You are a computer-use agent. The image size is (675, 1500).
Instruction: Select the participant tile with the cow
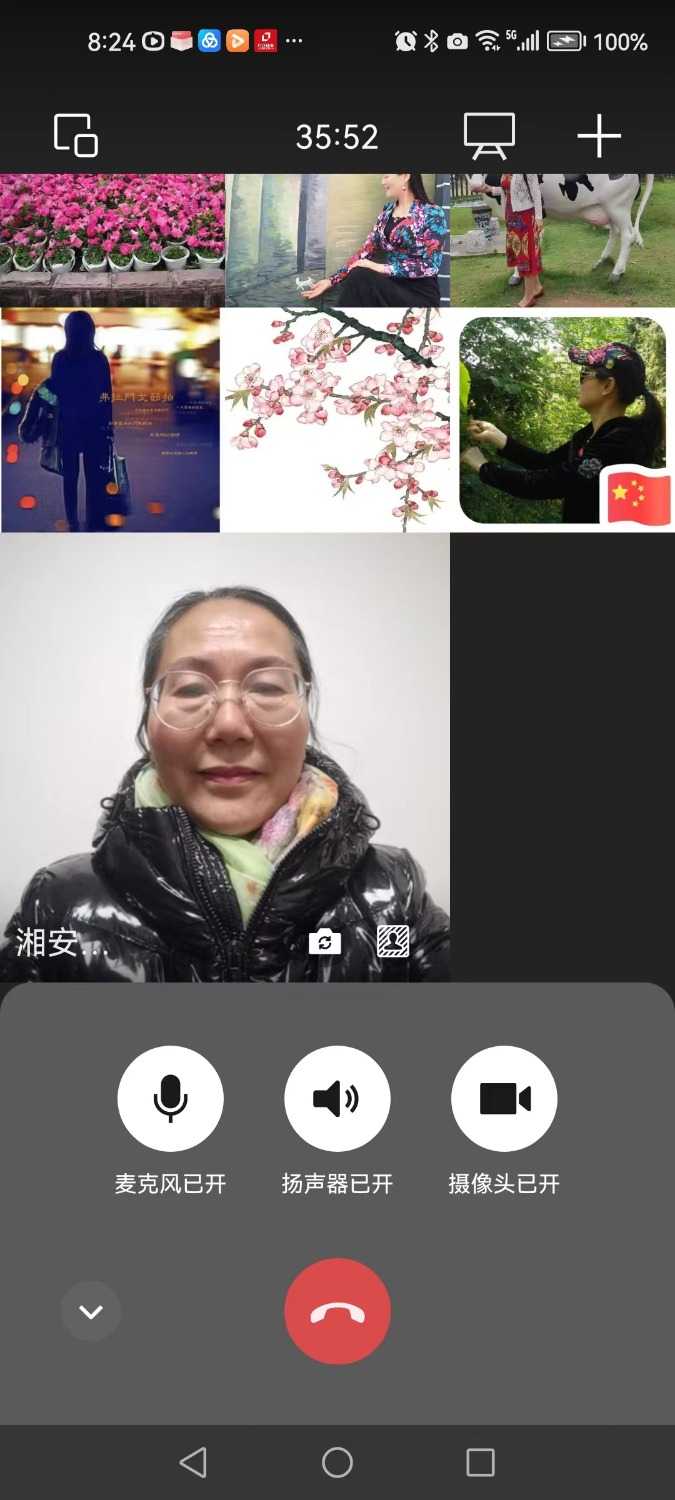point(562,240)
